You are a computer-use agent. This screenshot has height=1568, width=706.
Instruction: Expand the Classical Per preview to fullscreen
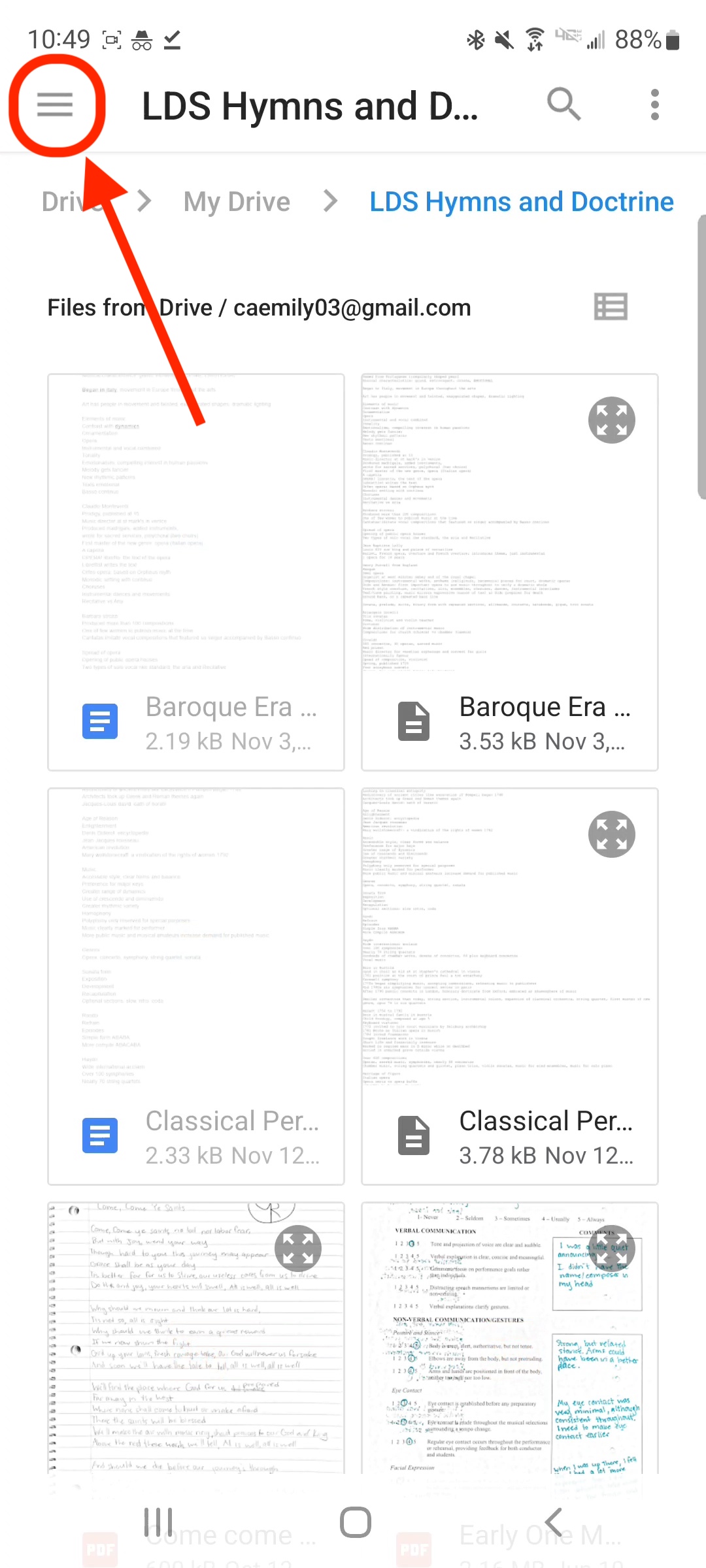click(x=612, y=834)
